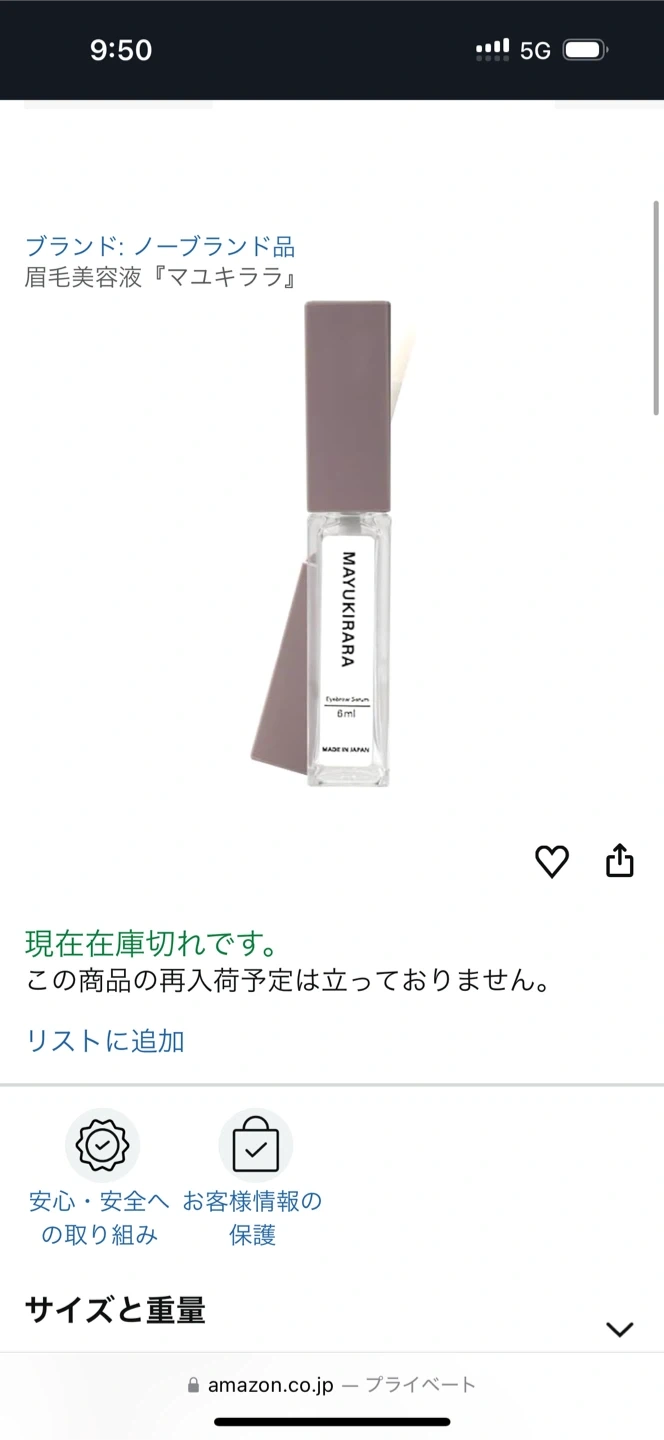Share this product
Viewport: 664px width, 1440px height.
[620, 860]
